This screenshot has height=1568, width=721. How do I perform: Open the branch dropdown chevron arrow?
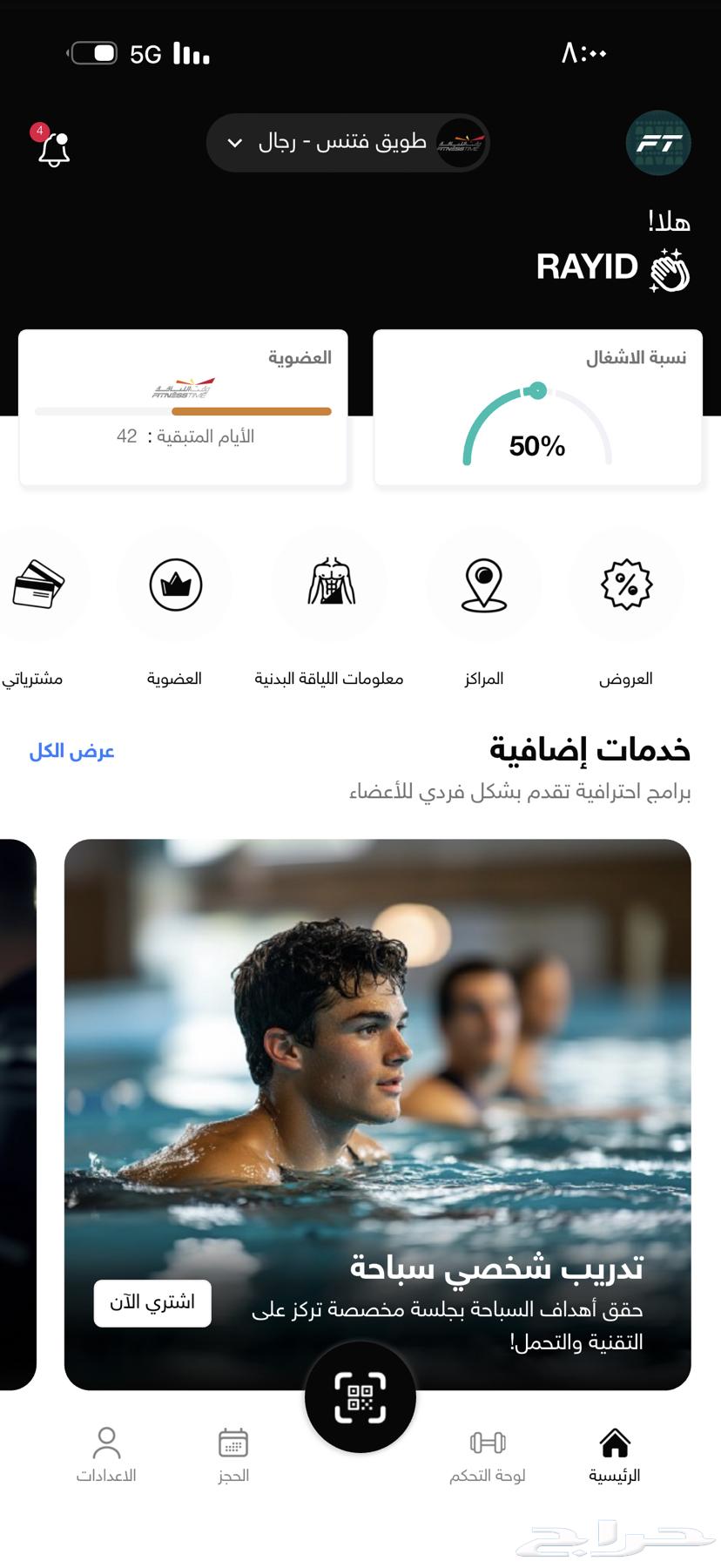[x=232, y=142]
